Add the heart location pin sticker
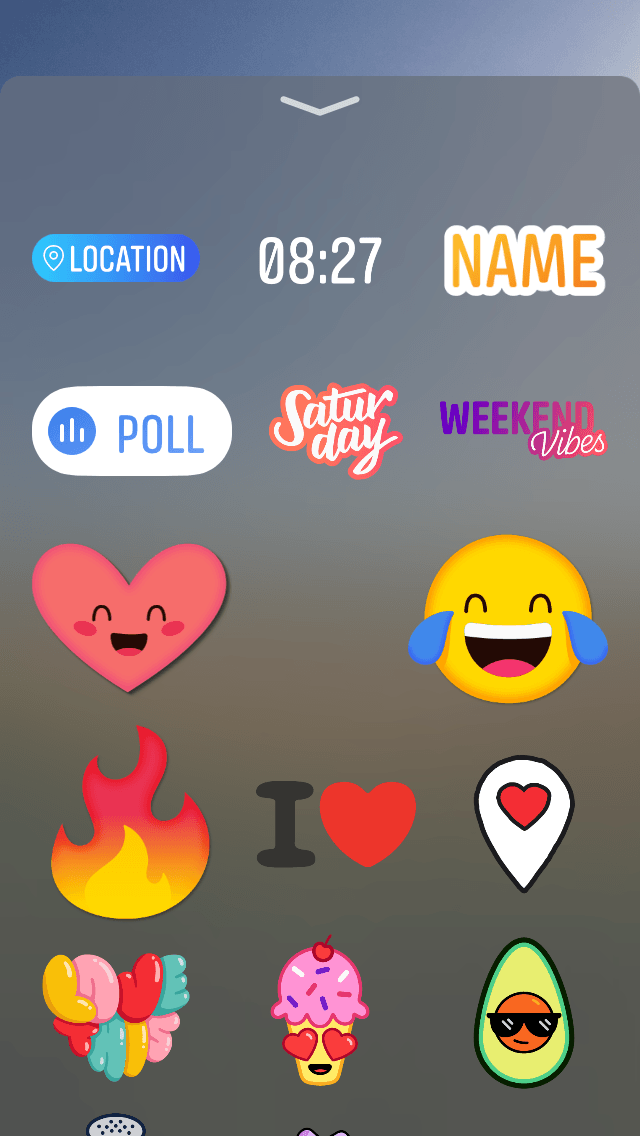 [524, 822]
